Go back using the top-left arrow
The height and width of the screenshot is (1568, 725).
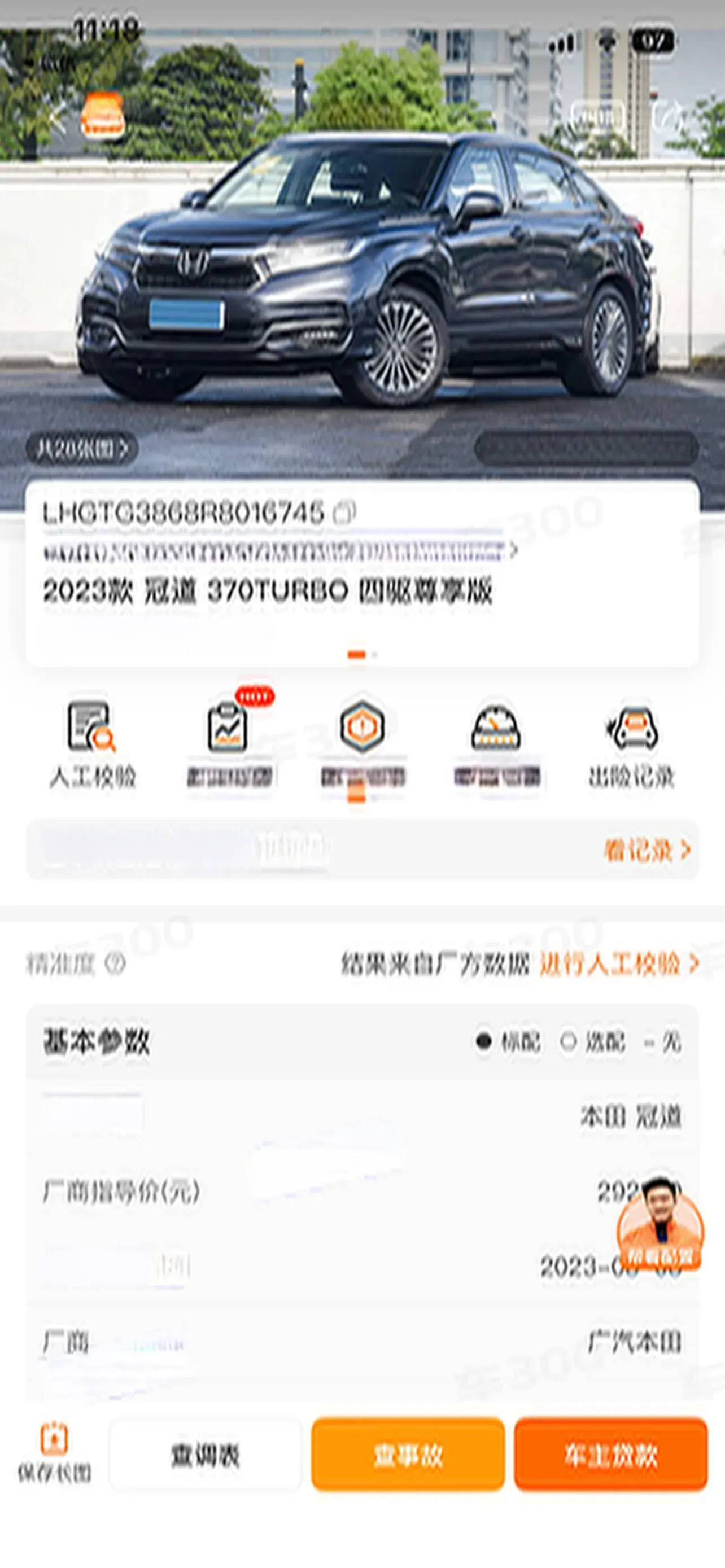pos(58,118)
